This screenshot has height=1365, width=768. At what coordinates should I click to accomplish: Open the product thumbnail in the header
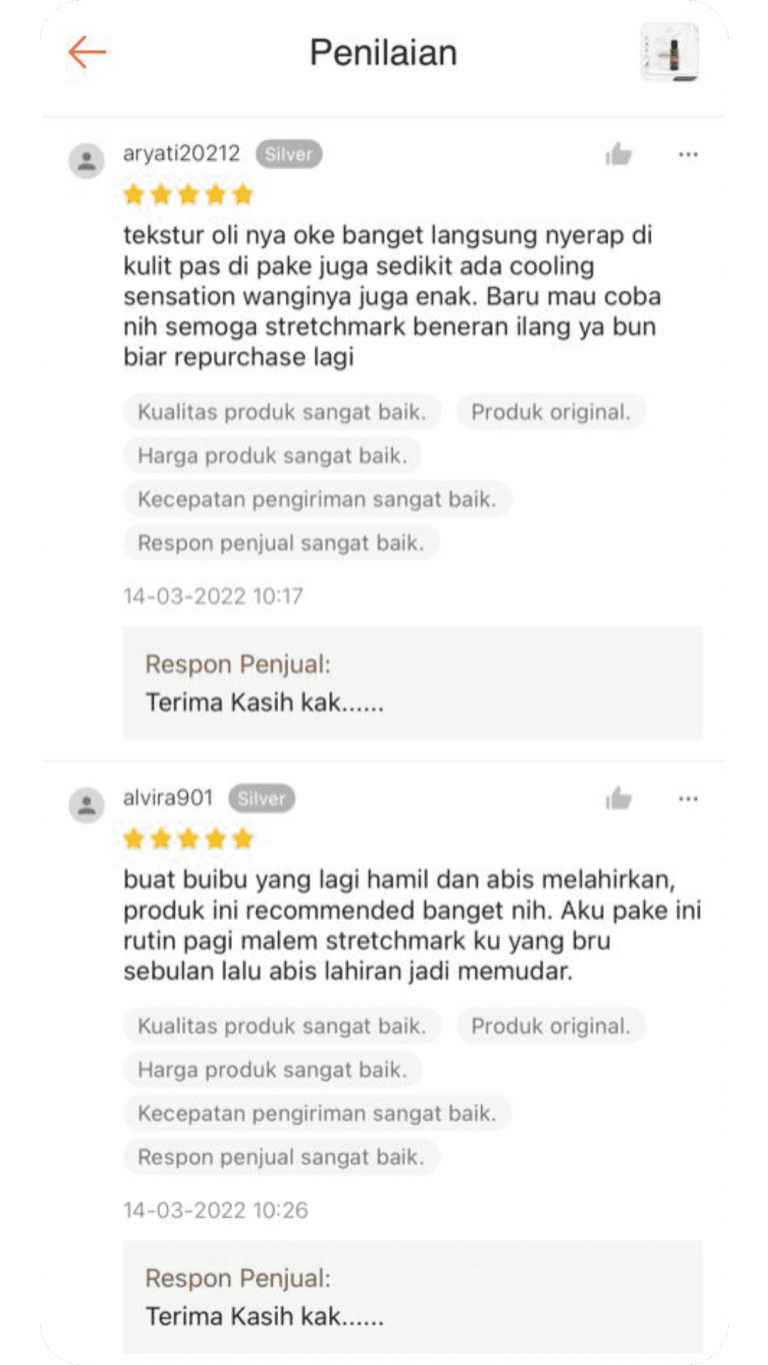click(669, 52)
